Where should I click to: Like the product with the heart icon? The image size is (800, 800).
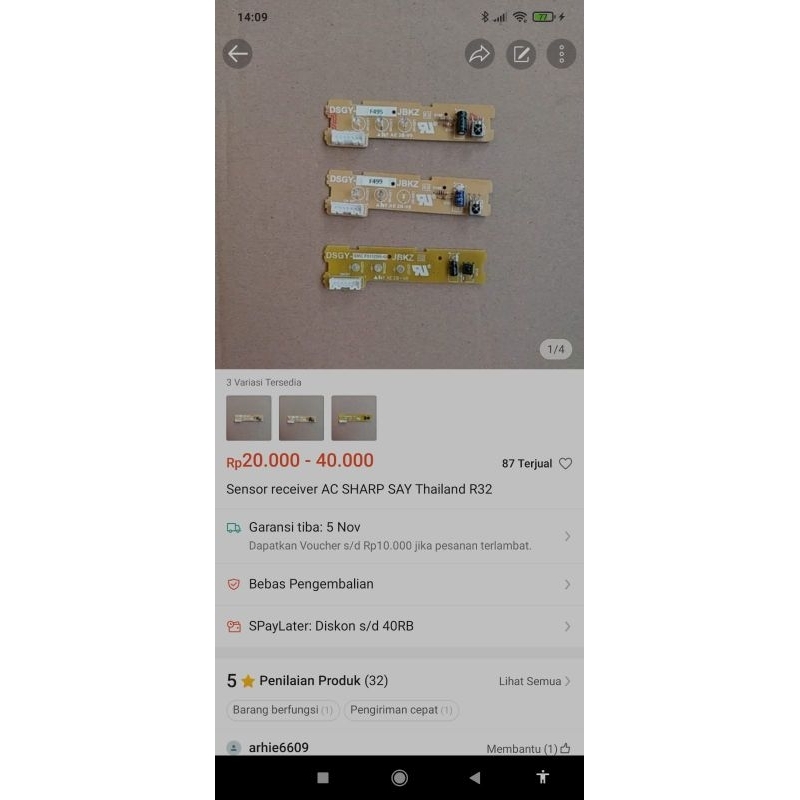coord(566,463)
